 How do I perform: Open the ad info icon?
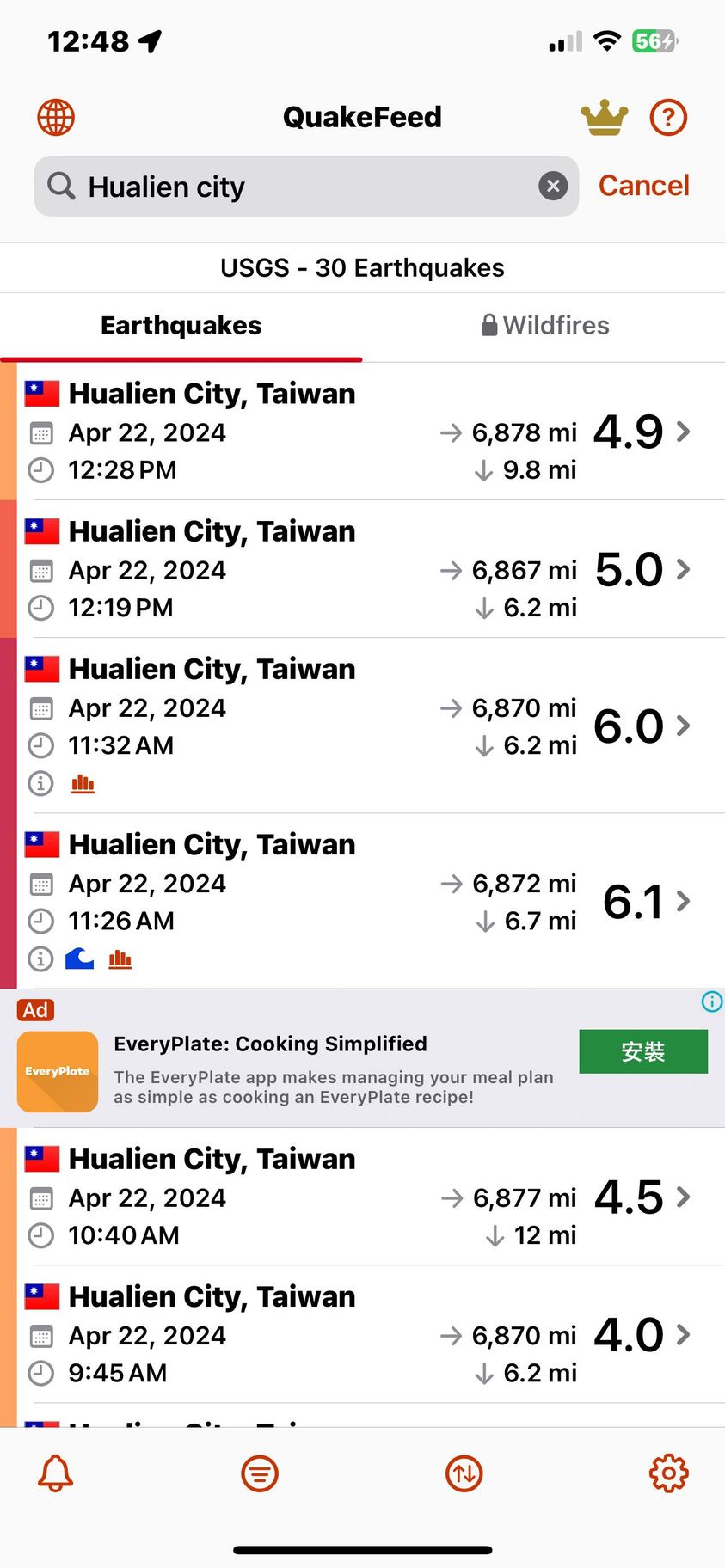tap(712, 1001)
